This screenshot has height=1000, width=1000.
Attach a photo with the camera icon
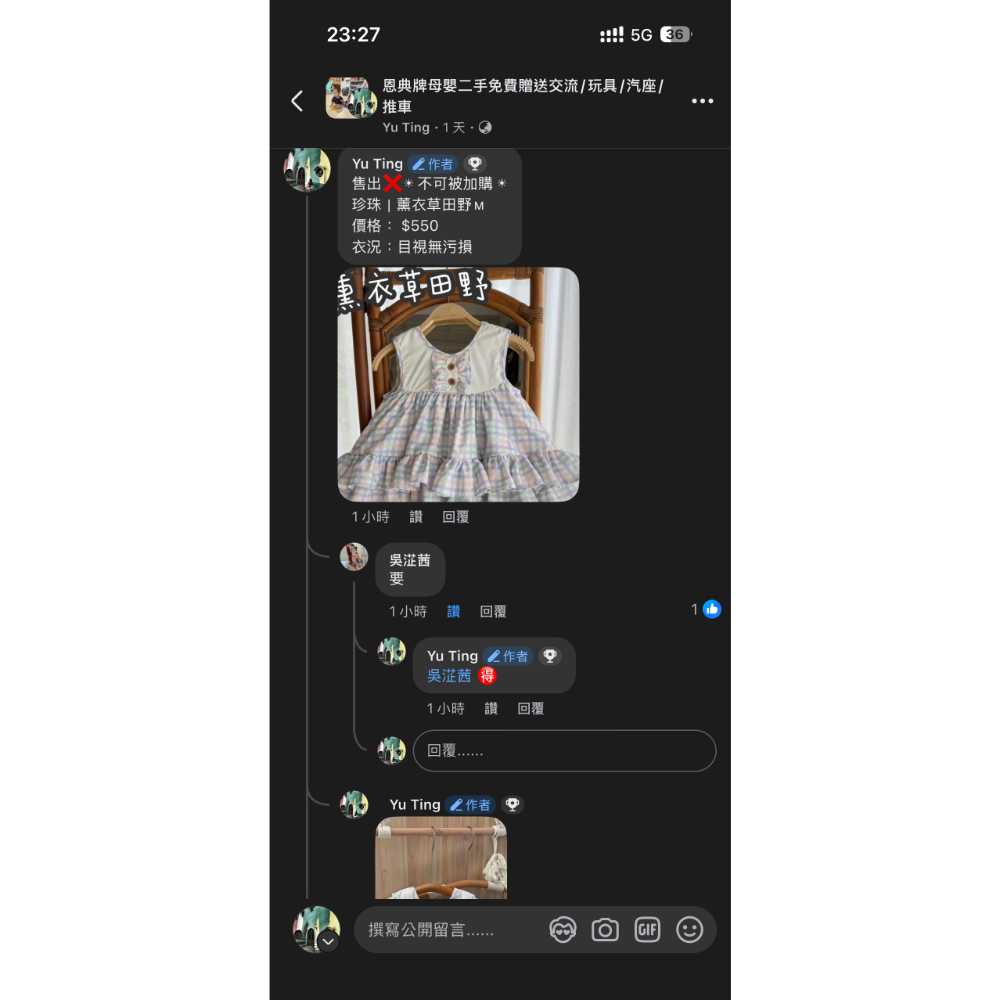(605, 930)
